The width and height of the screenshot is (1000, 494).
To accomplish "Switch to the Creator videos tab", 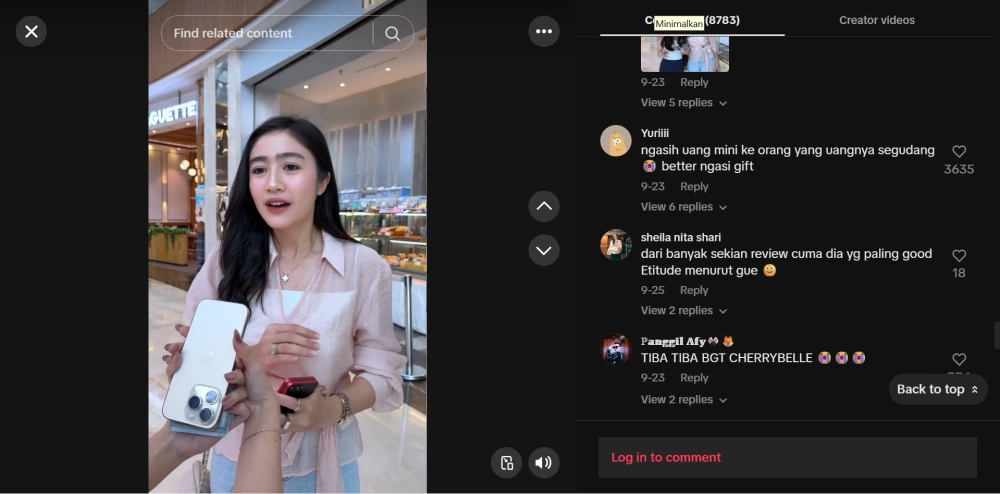I will [876, 20].
